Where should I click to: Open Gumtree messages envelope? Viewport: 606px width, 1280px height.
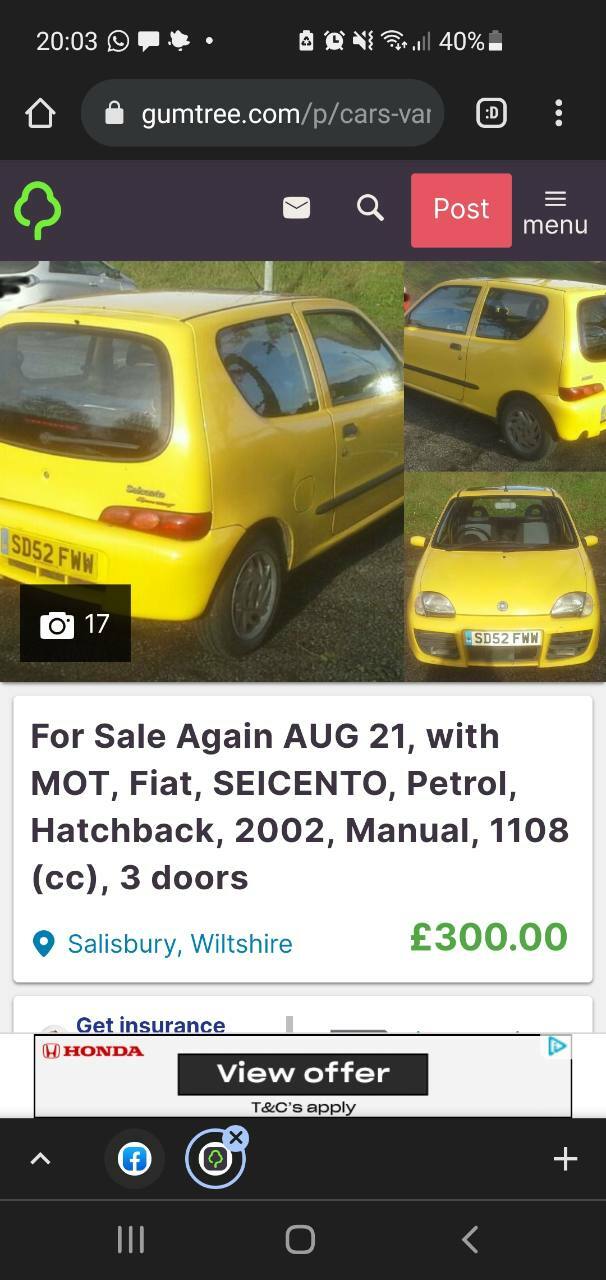(x=296, y=208)
